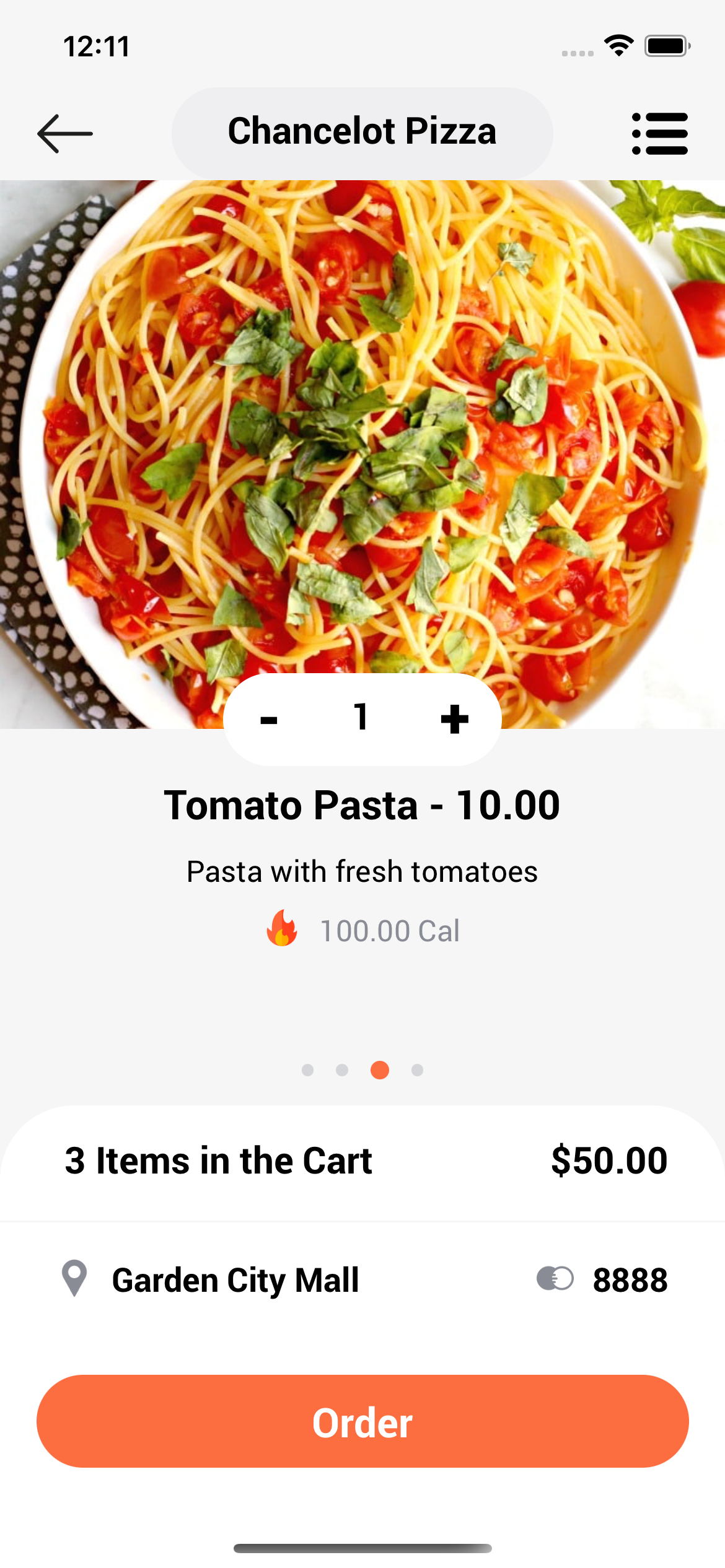Viewport: 725px width, 1568px height.
Task: Select the first carousel page dot
Action: tap(307, 1069)
